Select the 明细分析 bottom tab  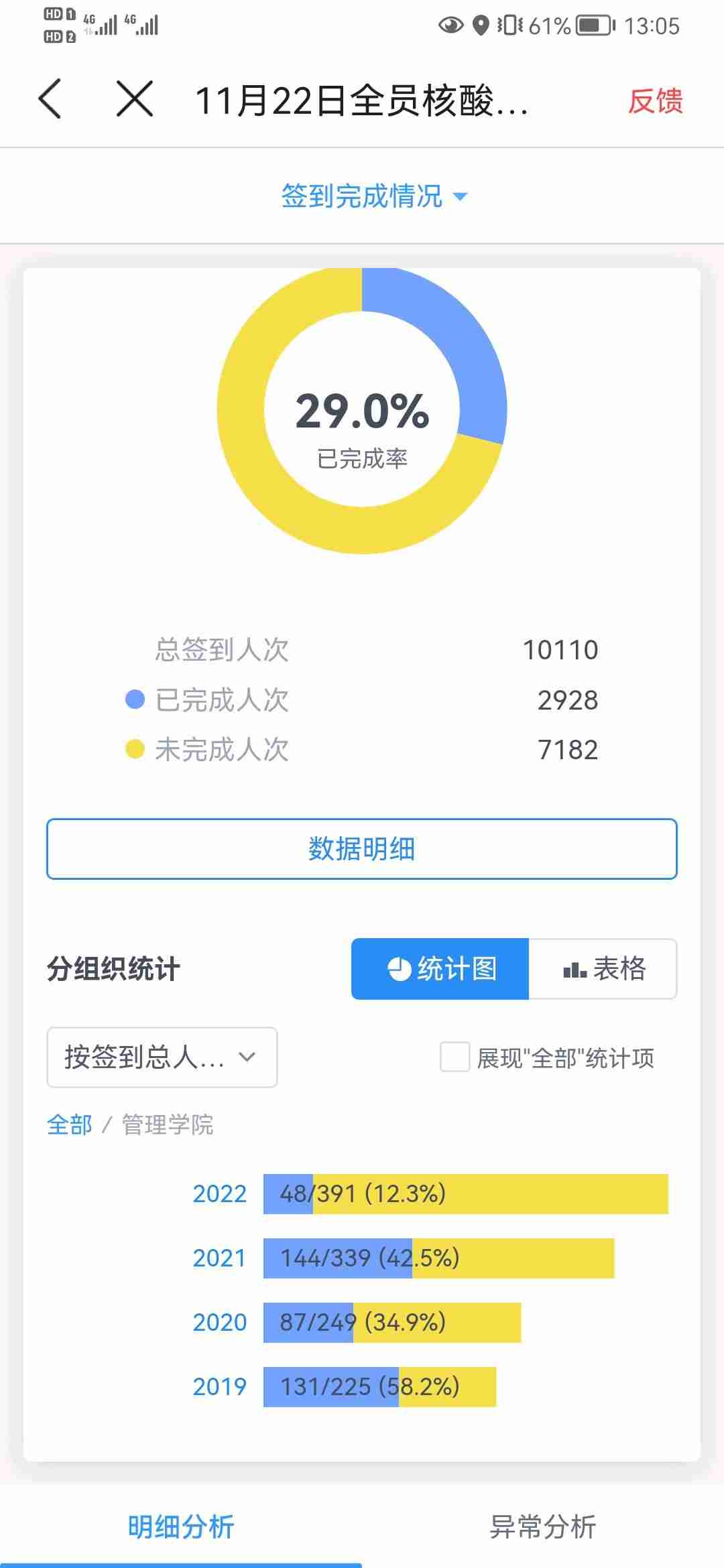coord(181,1527)
